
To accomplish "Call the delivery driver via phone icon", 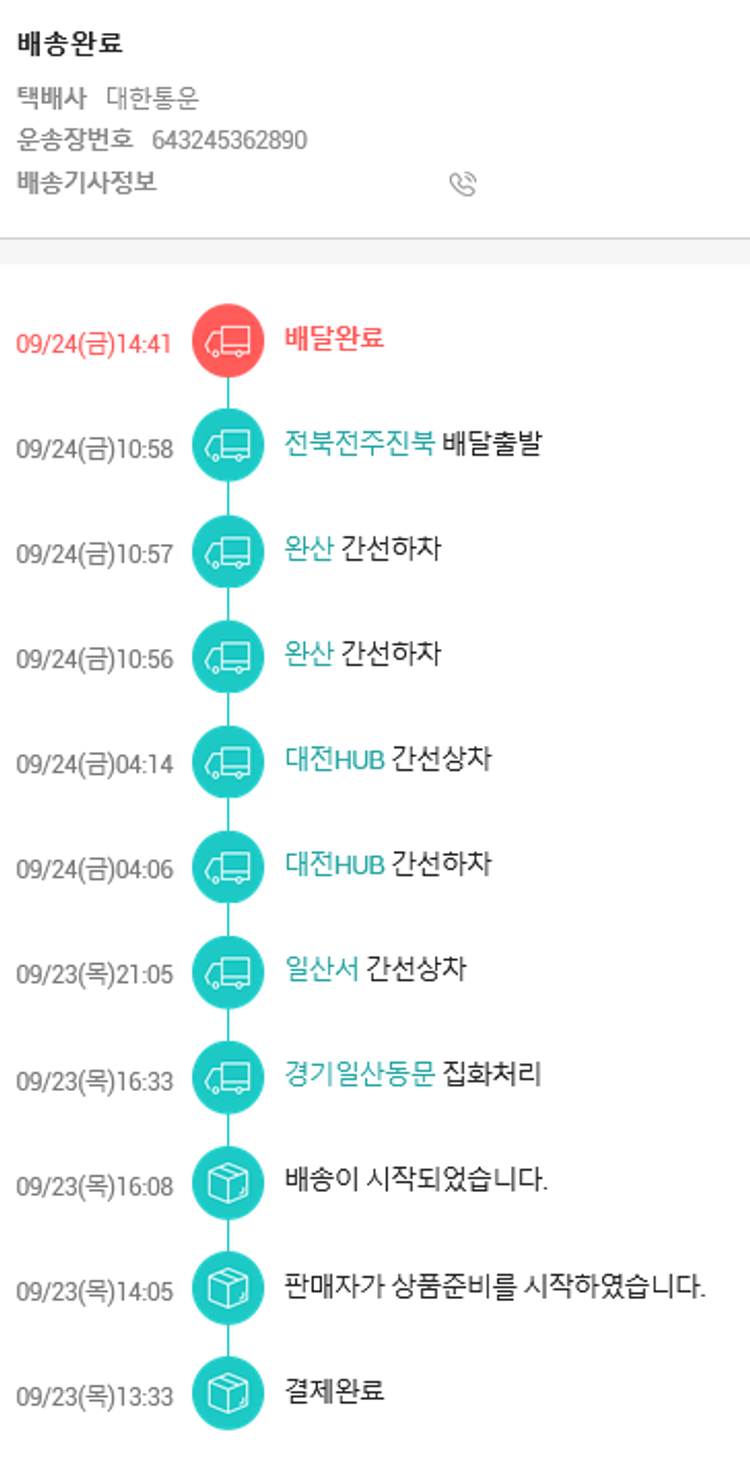I will (462, 184).
